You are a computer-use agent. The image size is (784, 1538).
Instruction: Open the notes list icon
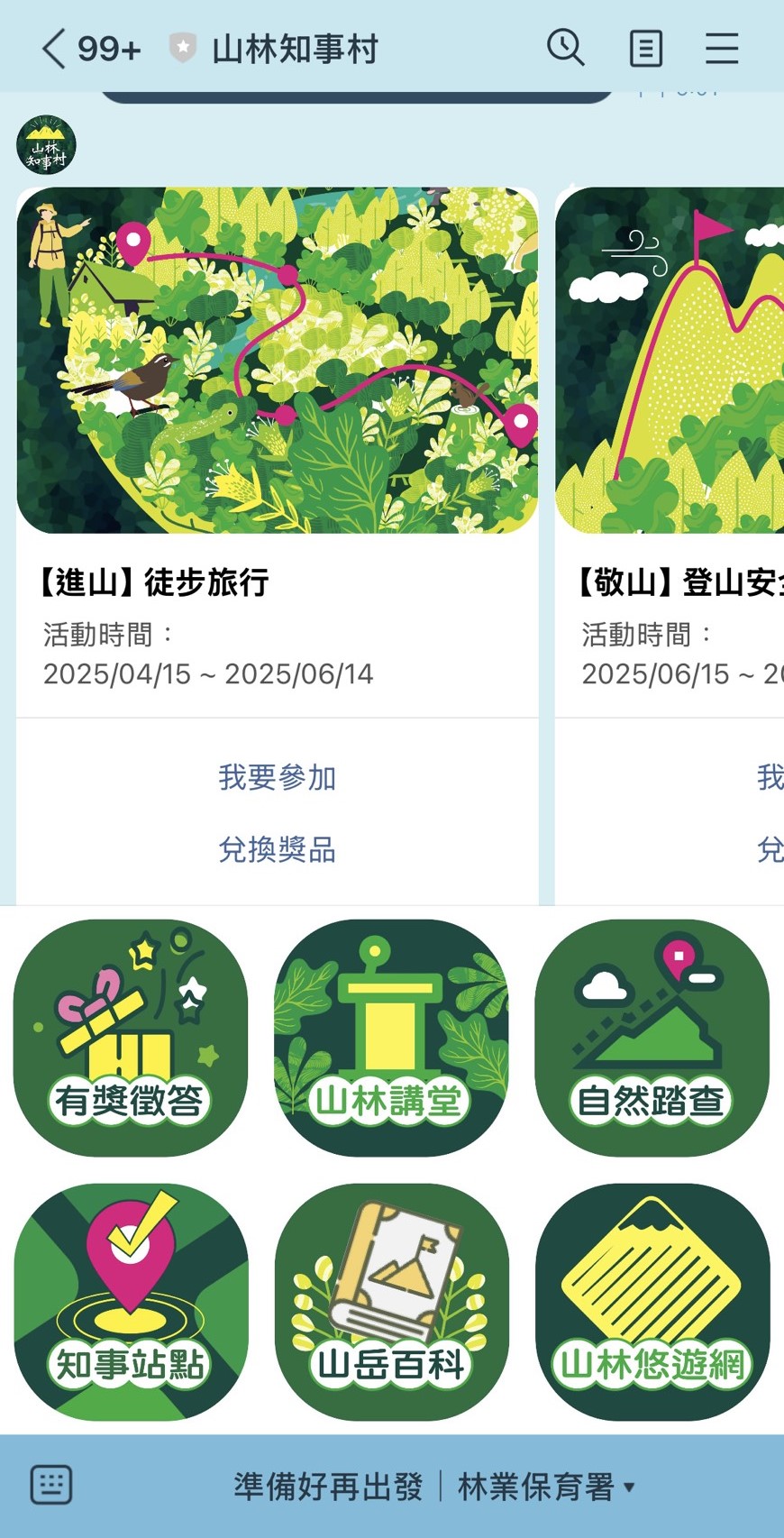[645, 49]
